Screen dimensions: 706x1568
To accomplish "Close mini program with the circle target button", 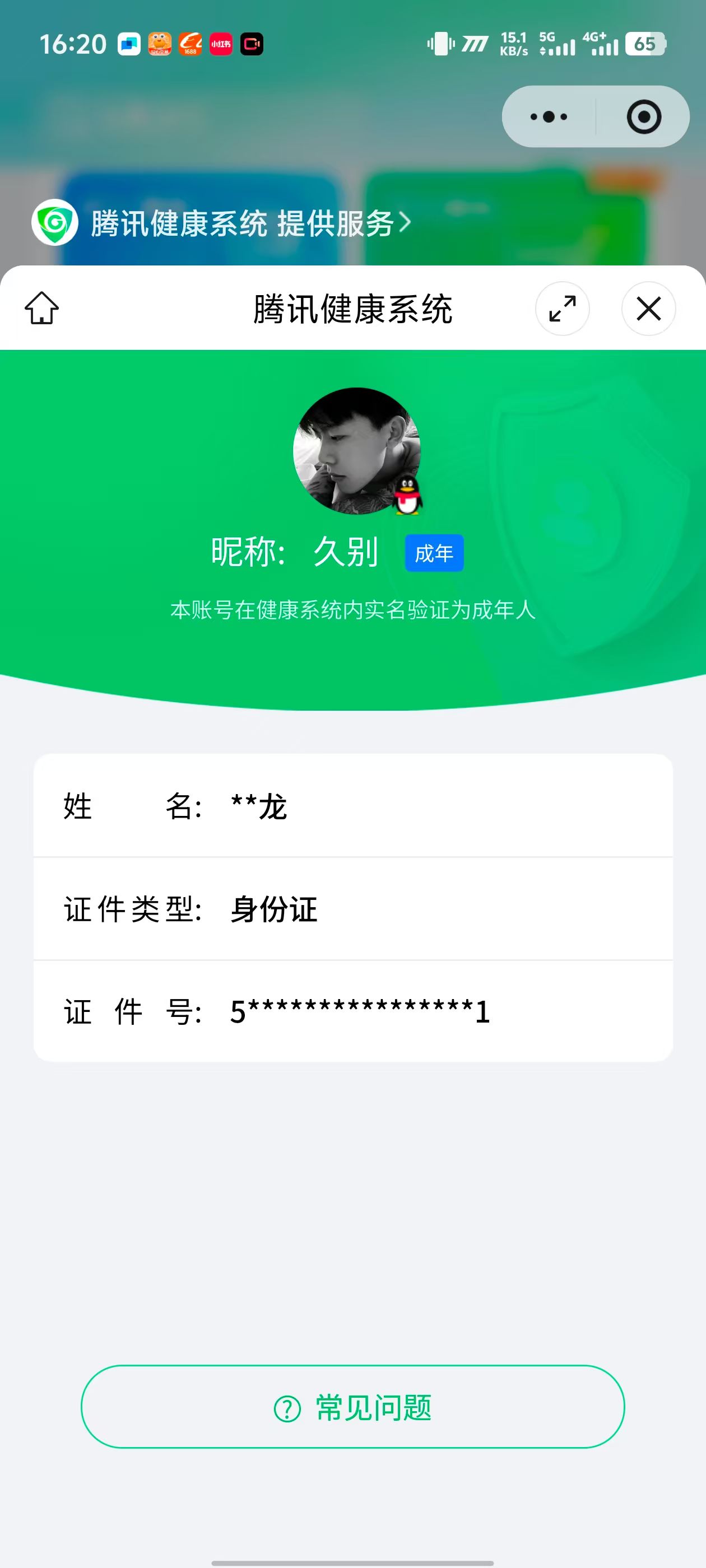I will (x=644, y=116).
